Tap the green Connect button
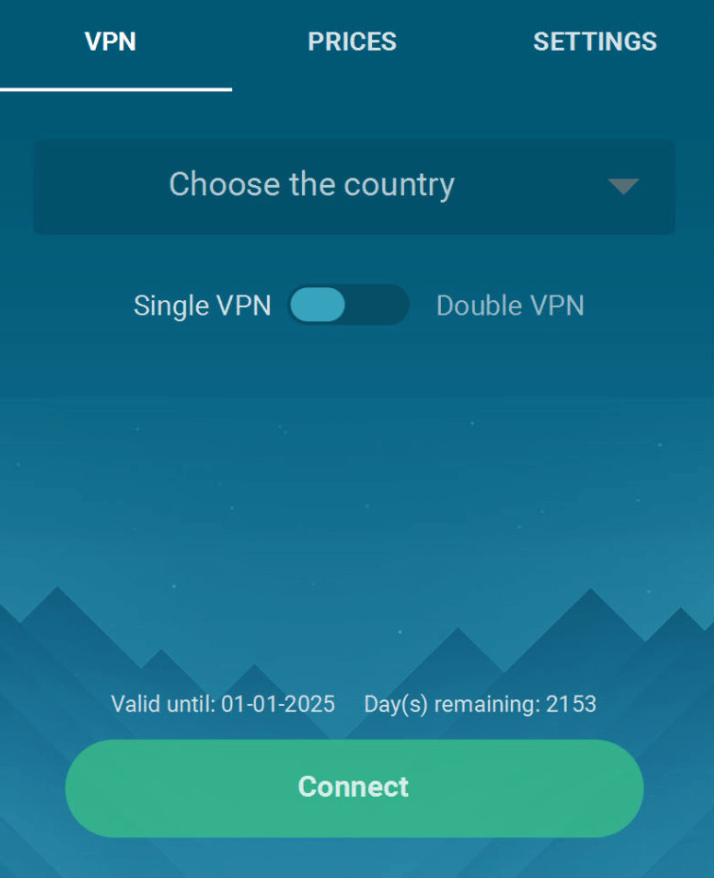Screen dimensions: 714x878 [354, 787]
